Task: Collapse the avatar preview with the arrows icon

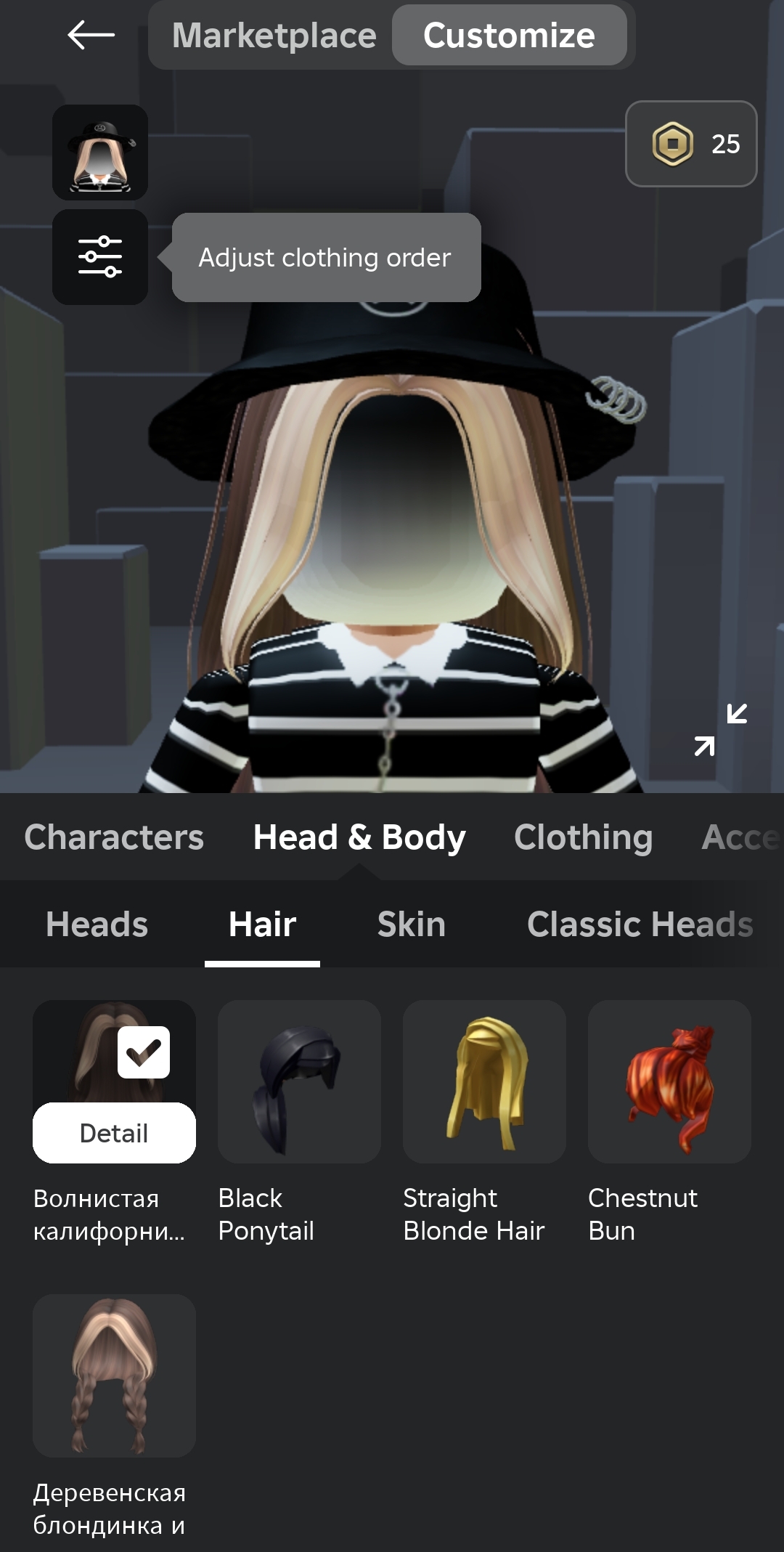Action: pyautogui.click(x=720, y=729)
